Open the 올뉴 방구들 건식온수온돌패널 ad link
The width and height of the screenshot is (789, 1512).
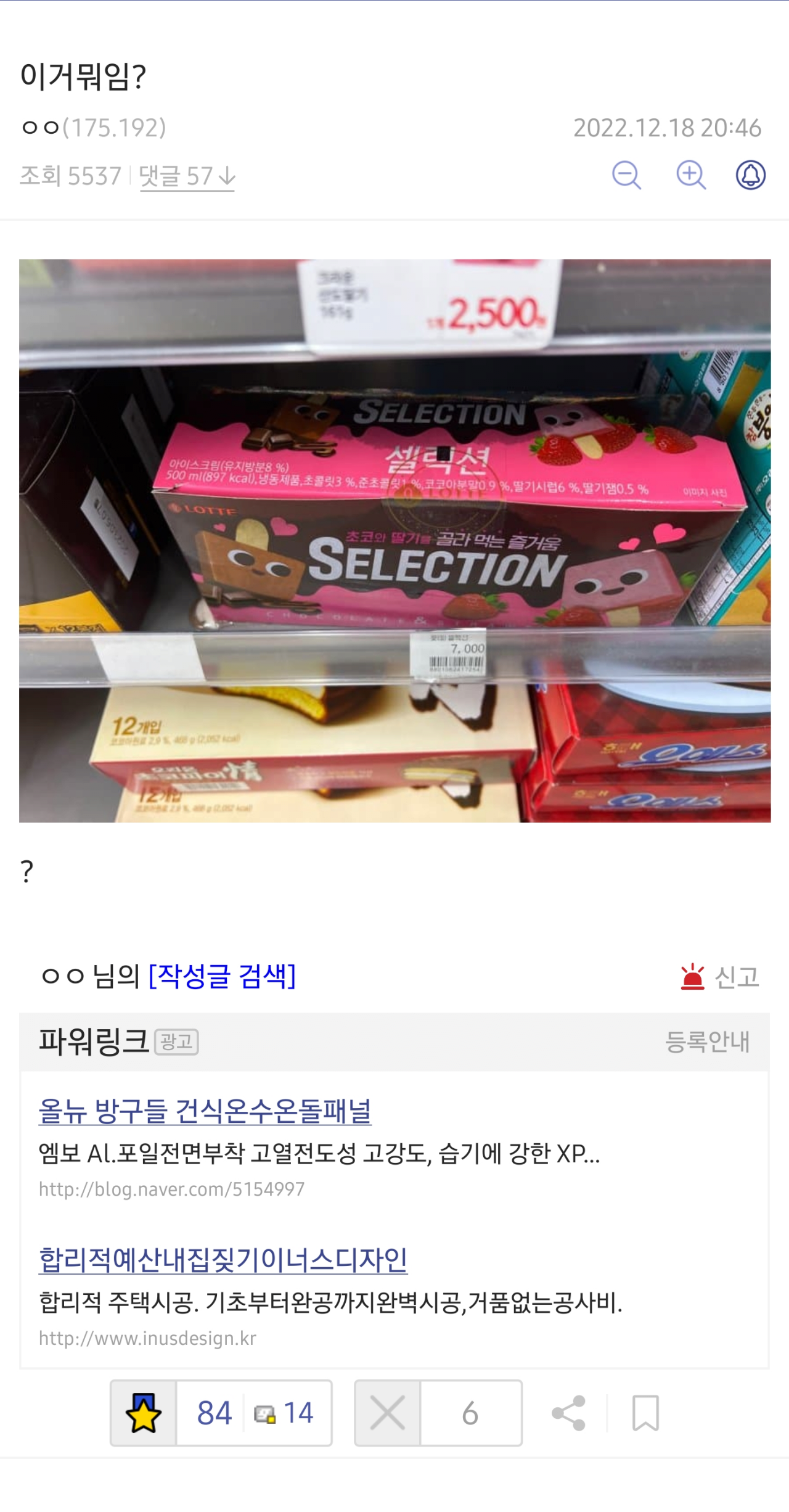[x=205, y=1111]
